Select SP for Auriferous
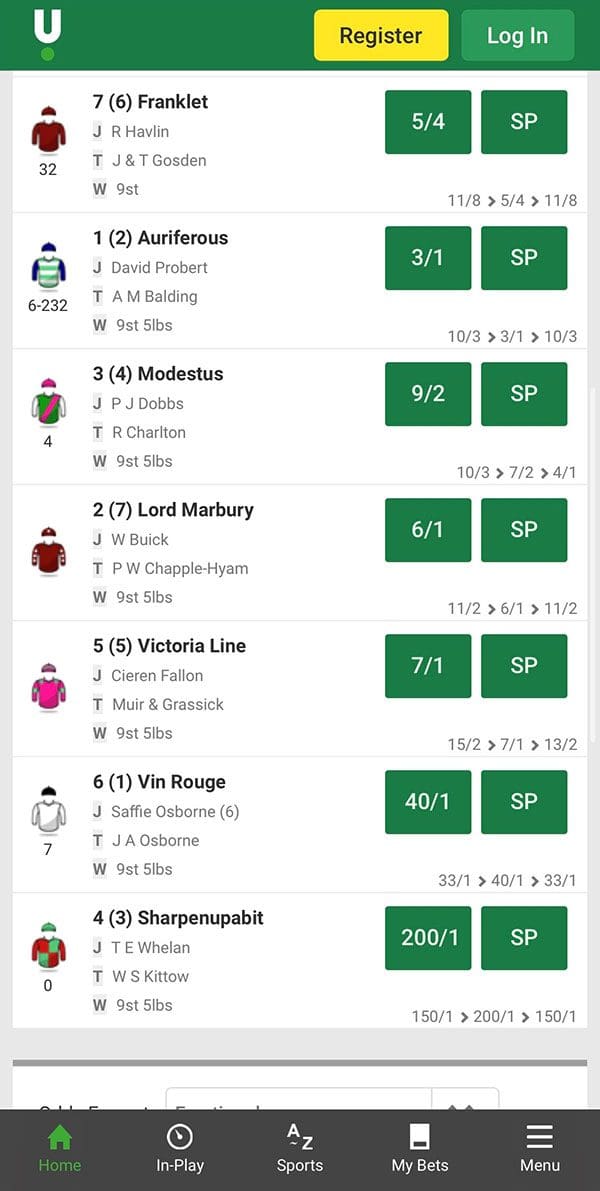 click(524, 258)
